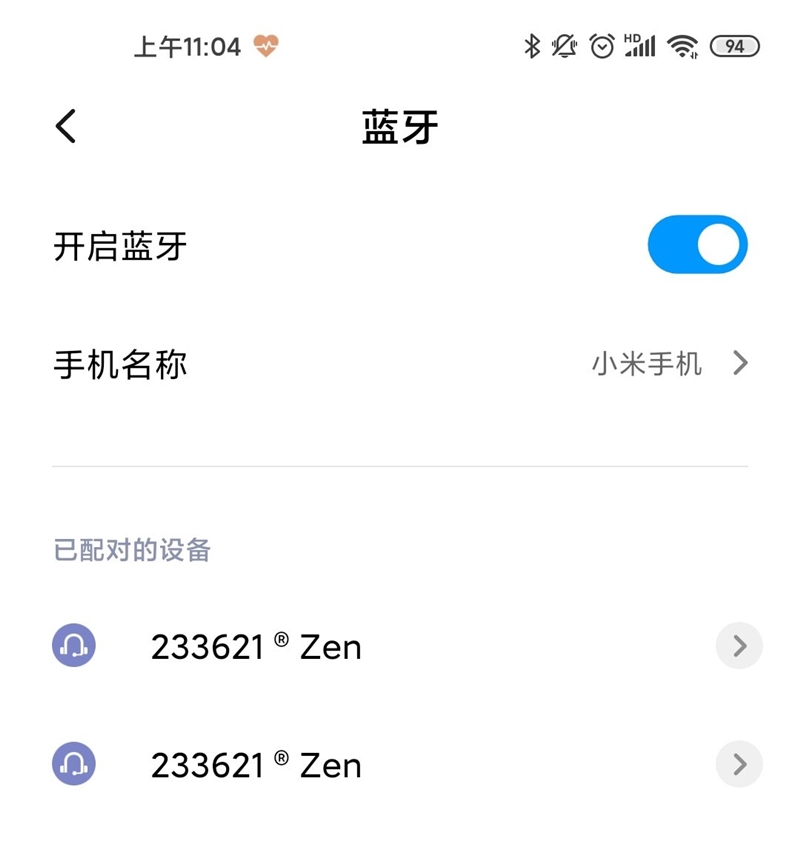Screen dimensions: 800x866
Task: Select the first paired device 233621 Zen
Action: (256, 646)
